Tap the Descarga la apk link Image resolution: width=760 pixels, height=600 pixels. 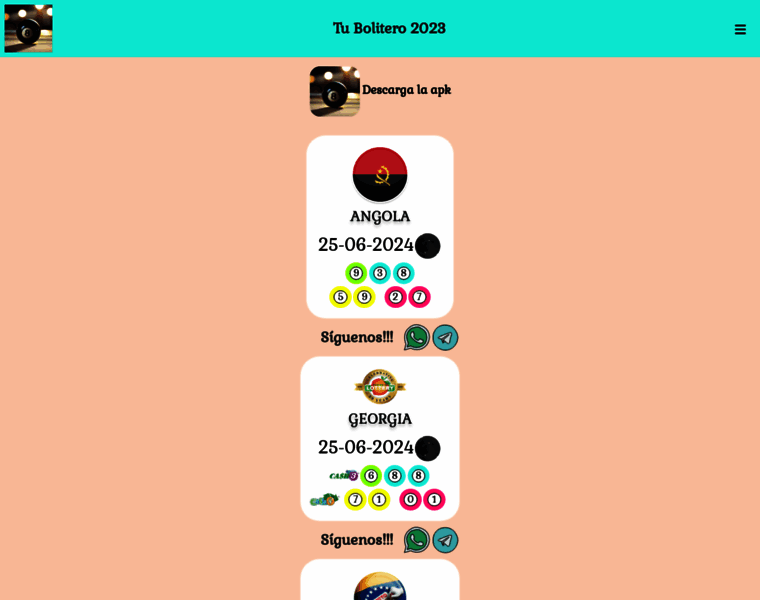click(405, 90)
